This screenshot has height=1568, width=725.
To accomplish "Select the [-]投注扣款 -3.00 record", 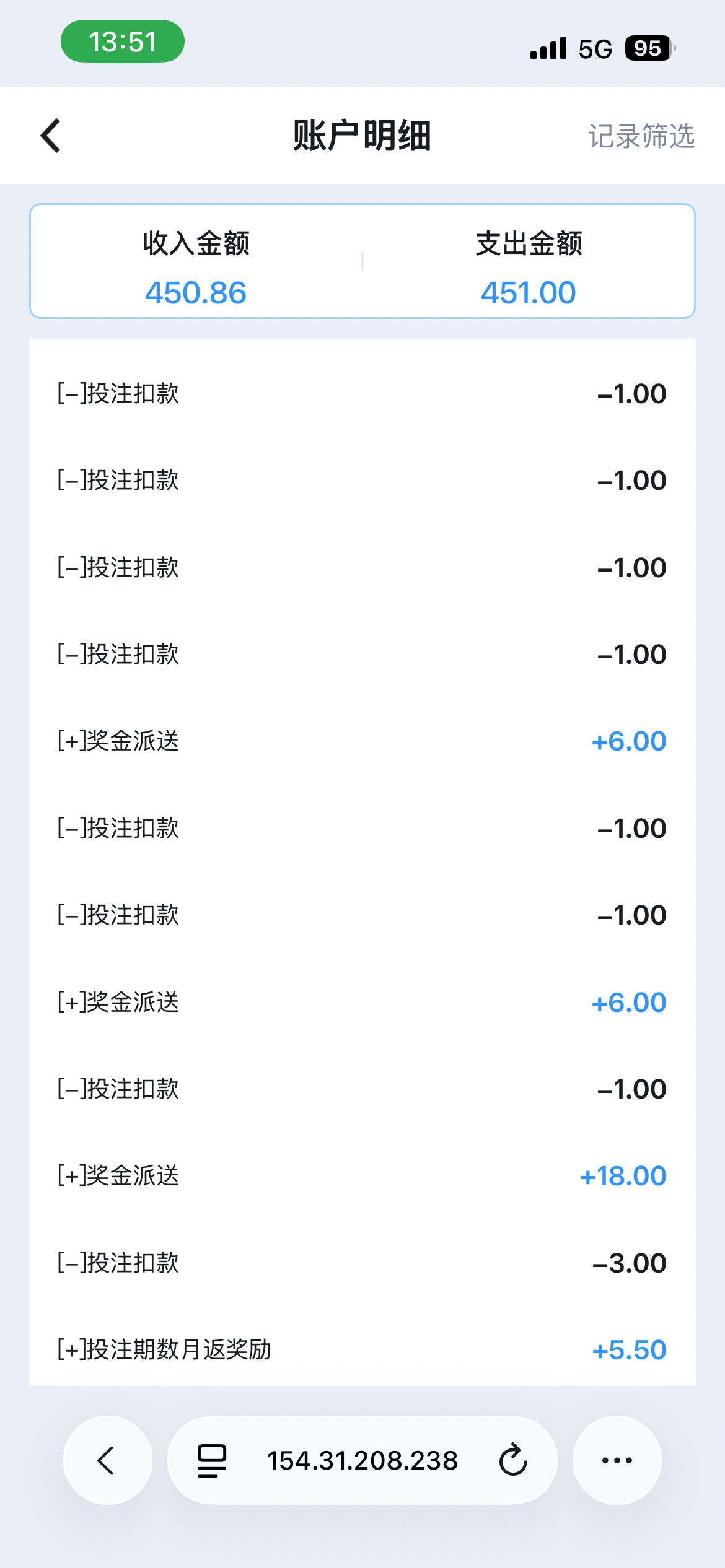I will (x=362, y=1262).
